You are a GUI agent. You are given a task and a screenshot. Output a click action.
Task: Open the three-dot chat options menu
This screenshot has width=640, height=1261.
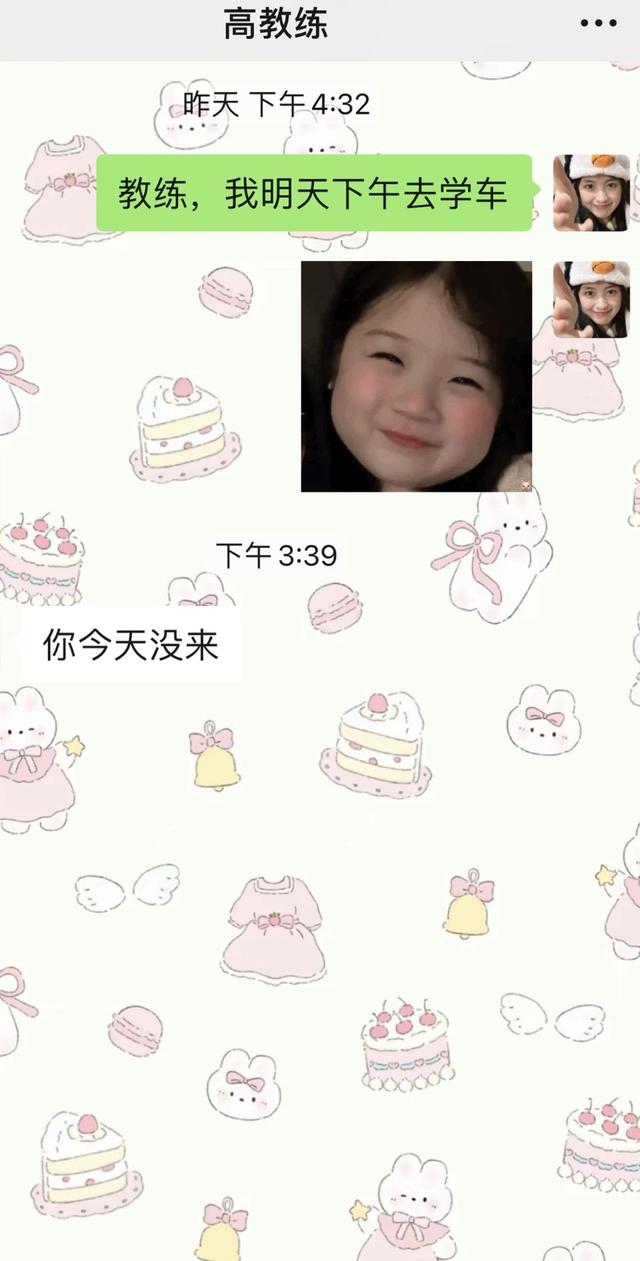[598, 24]
